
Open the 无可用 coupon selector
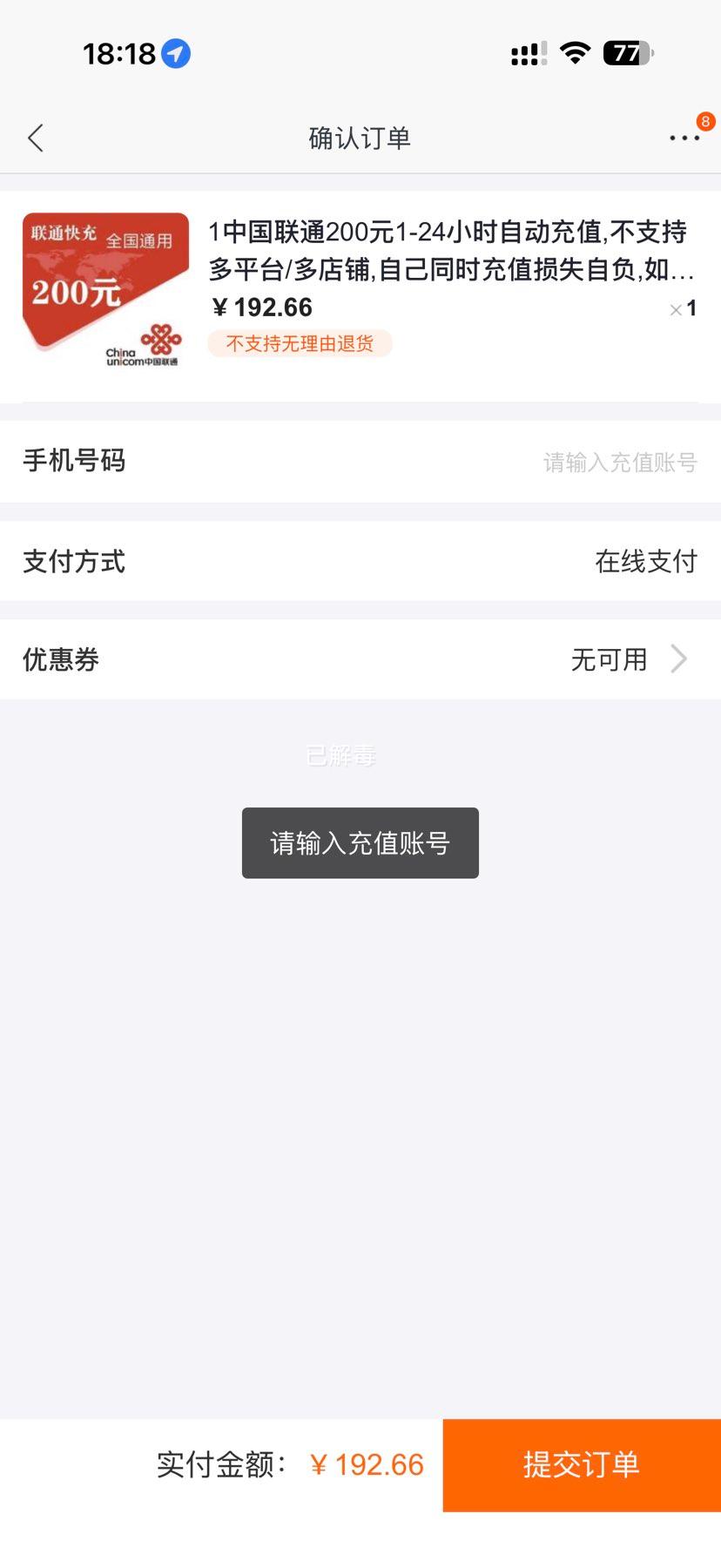(610, 659)
